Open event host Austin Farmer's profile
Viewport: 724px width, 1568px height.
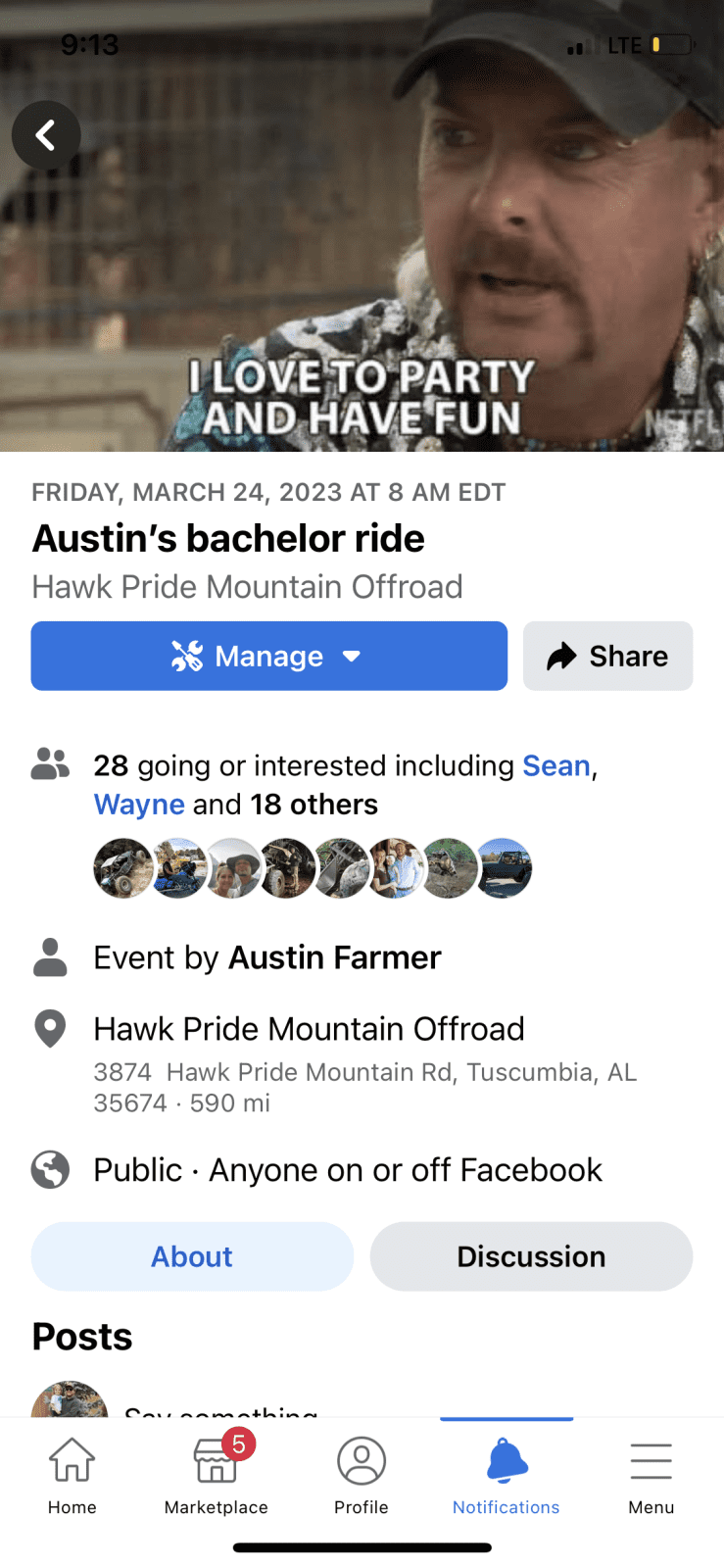point(334,957)
